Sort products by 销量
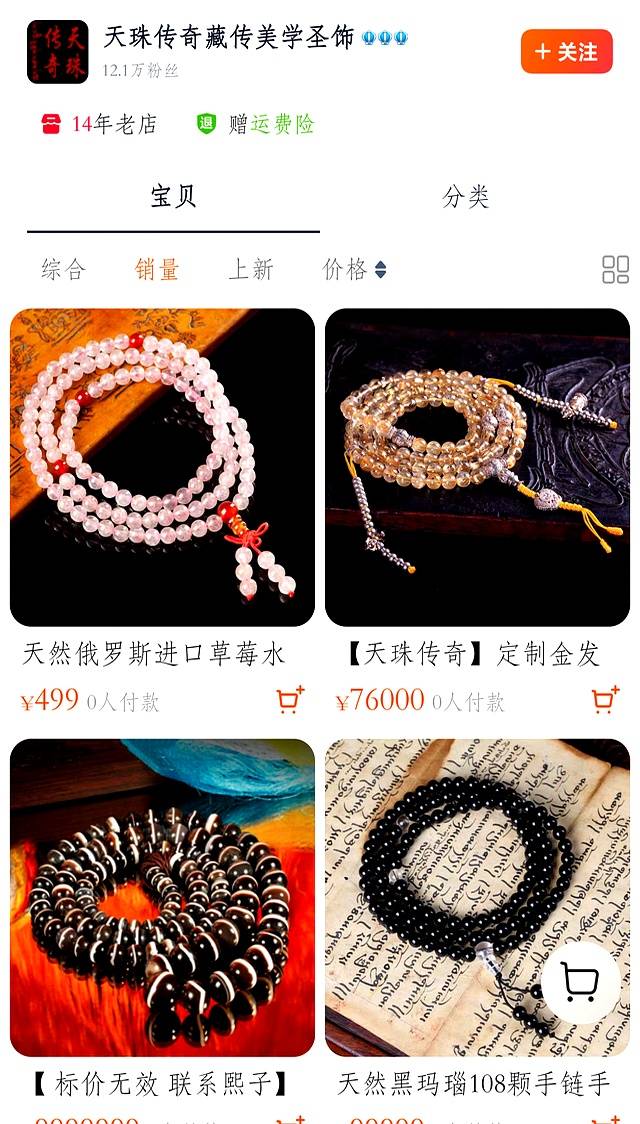The image size is (640, 1124). [x=157, y=269]
